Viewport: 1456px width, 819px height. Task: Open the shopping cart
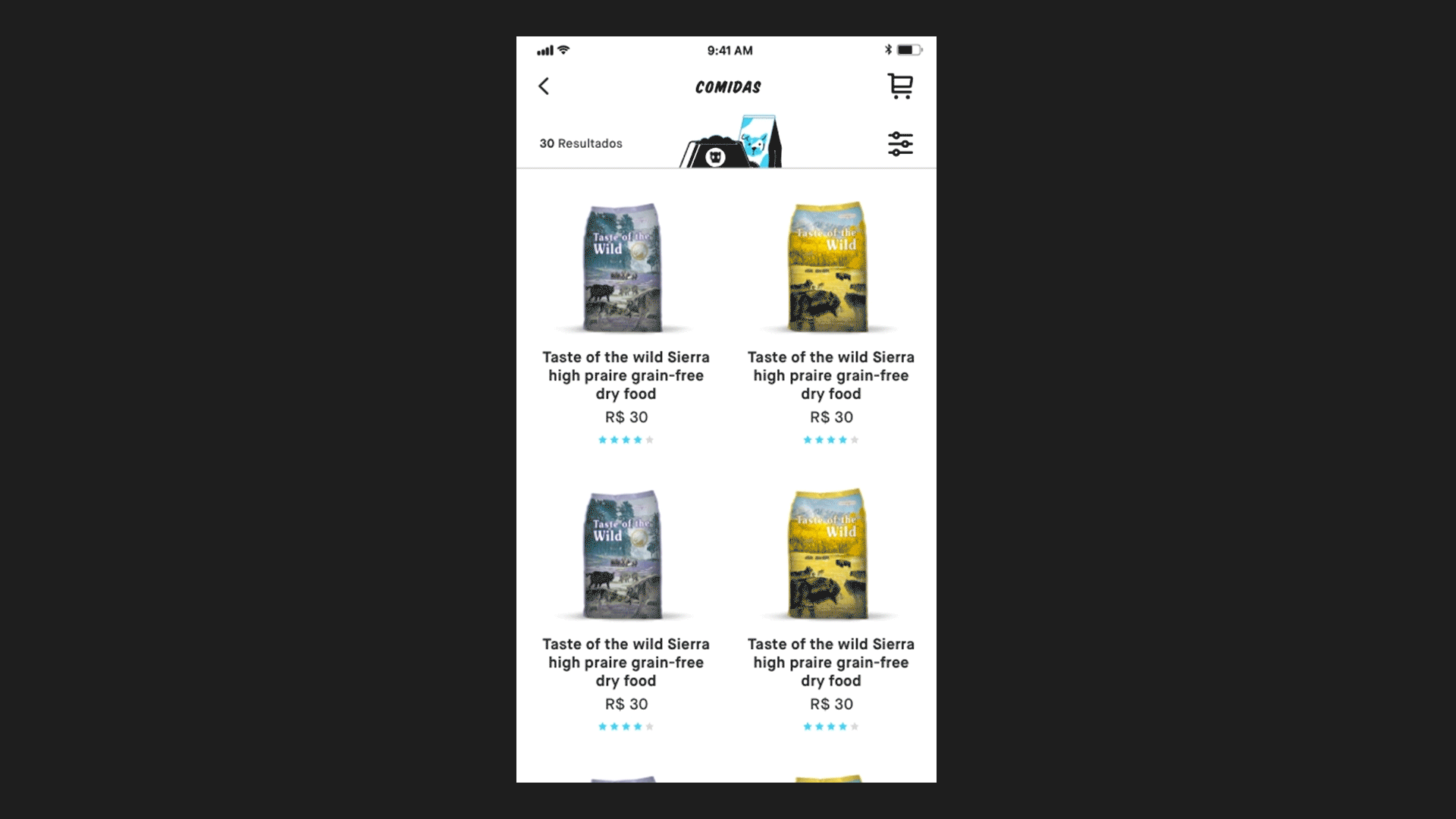(900, 86)
